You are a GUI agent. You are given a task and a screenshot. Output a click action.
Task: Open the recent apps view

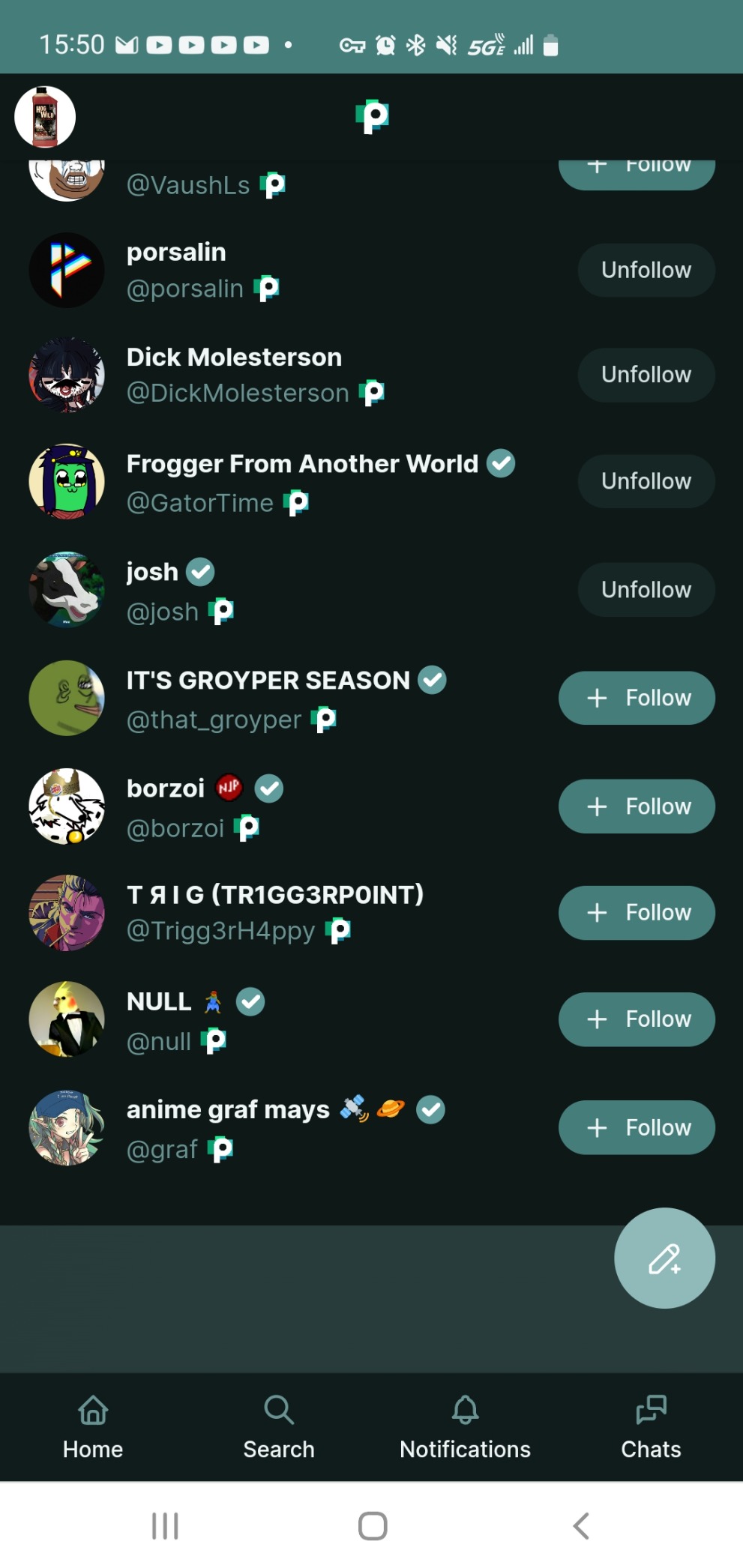click(x=165, y=1526)
